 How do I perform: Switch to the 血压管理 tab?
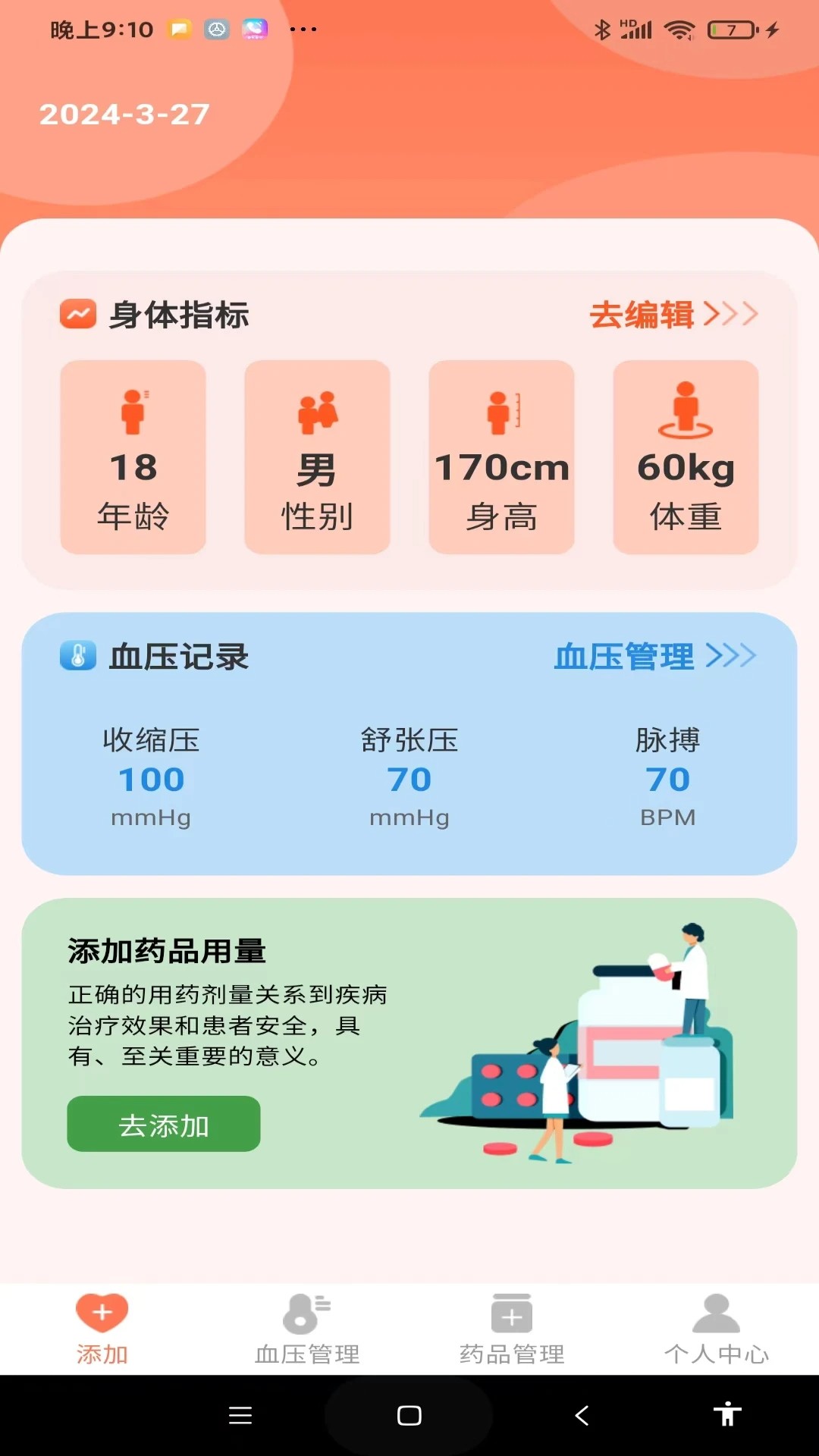pyautogui.click(x=308, y=1355)
